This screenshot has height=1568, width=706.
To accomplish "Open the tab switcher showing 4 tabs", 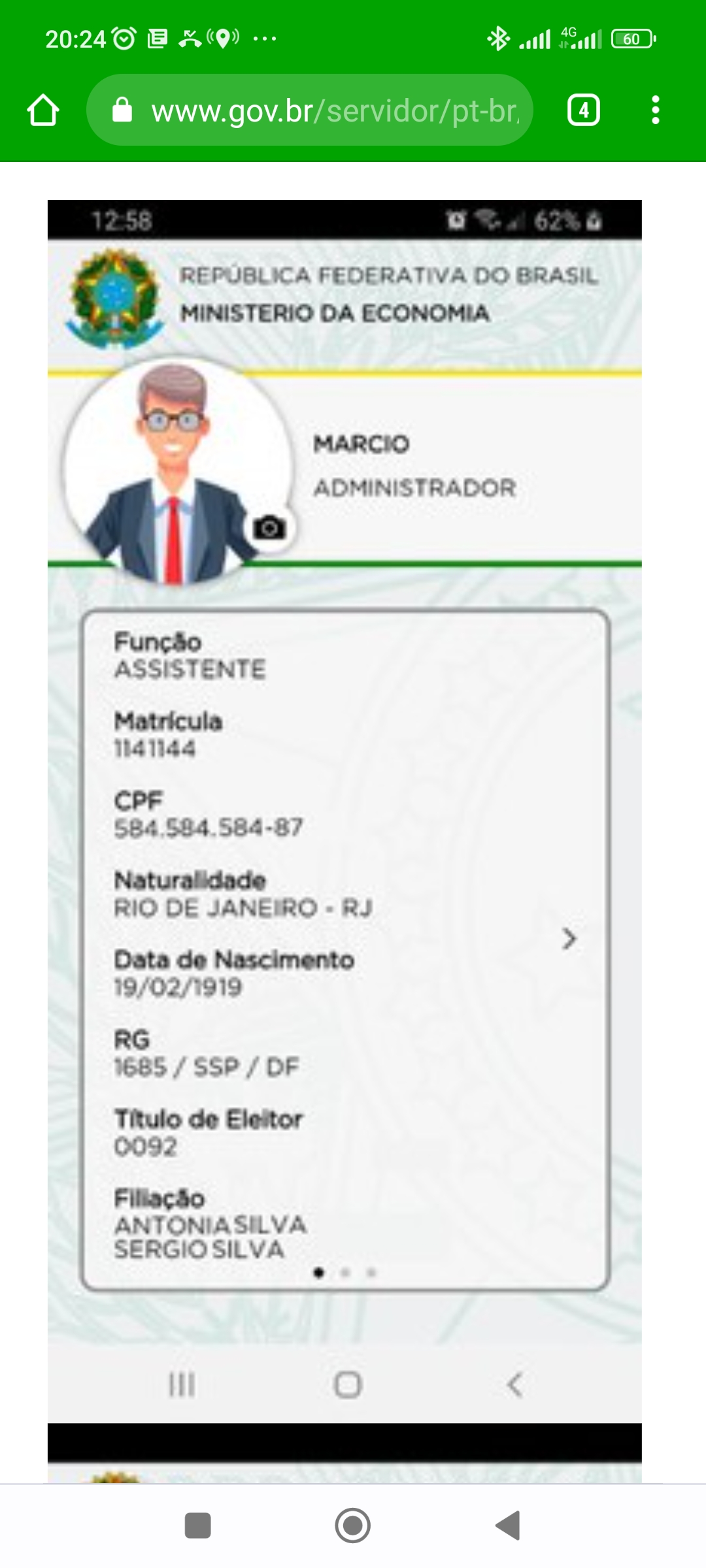I will coord(583,110).
